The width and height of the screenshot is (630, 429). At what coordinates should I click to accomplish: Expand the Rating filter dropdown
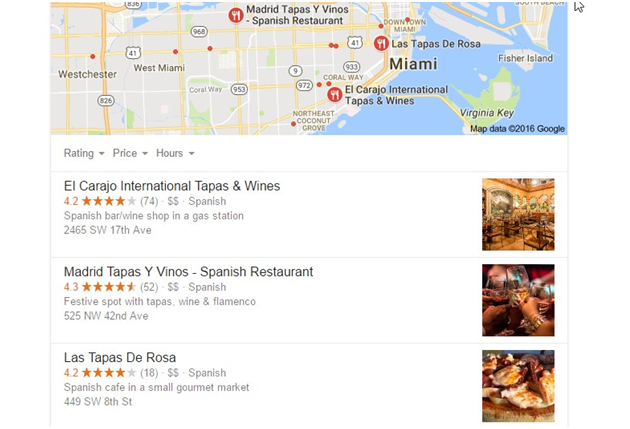[84, 154]
